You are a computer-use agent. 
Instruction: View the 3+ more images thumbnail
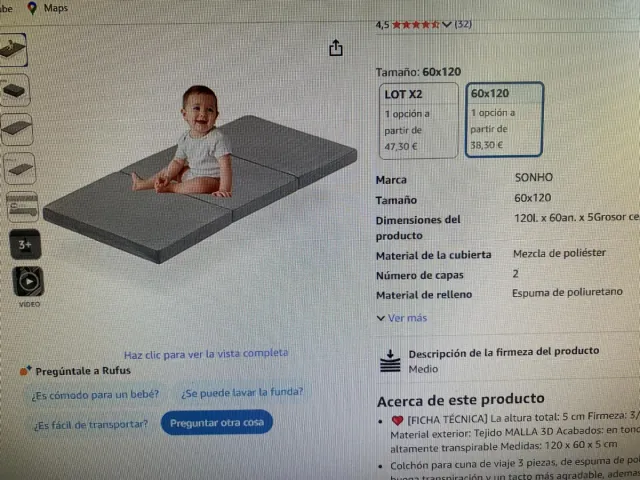(24, 244)
